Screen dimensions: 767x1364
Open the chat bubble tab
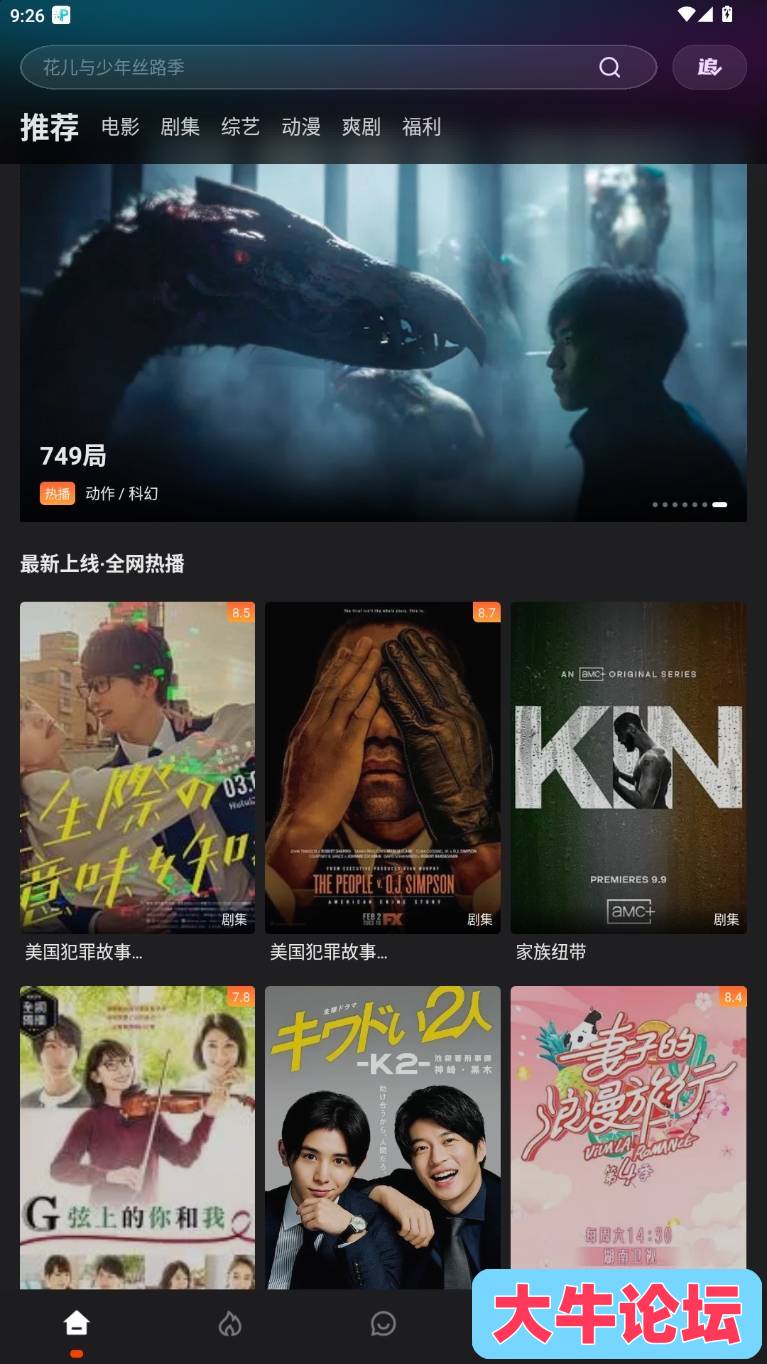pos(383,1324)
